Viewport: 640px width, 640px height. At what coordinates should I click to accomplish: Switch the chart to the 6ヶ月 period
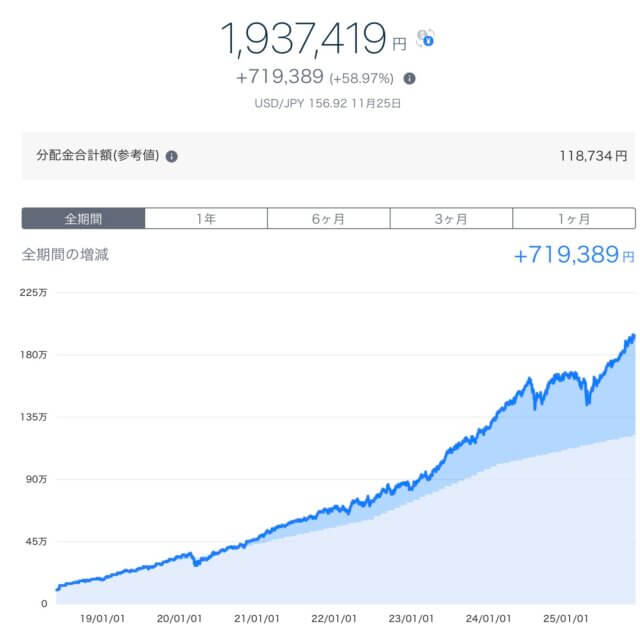328,218
